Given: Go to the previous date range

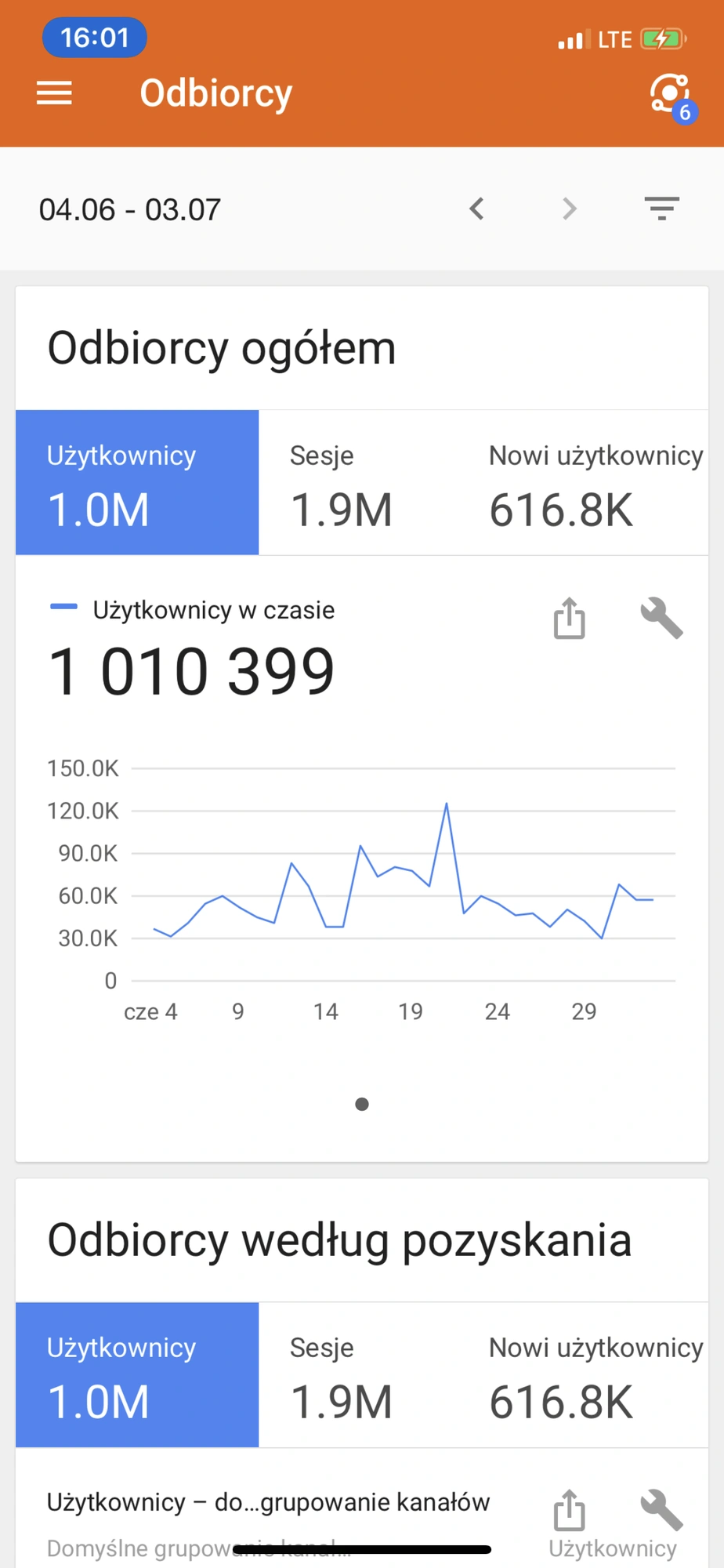Looking at the screenshot, I should tap(476, 209).
